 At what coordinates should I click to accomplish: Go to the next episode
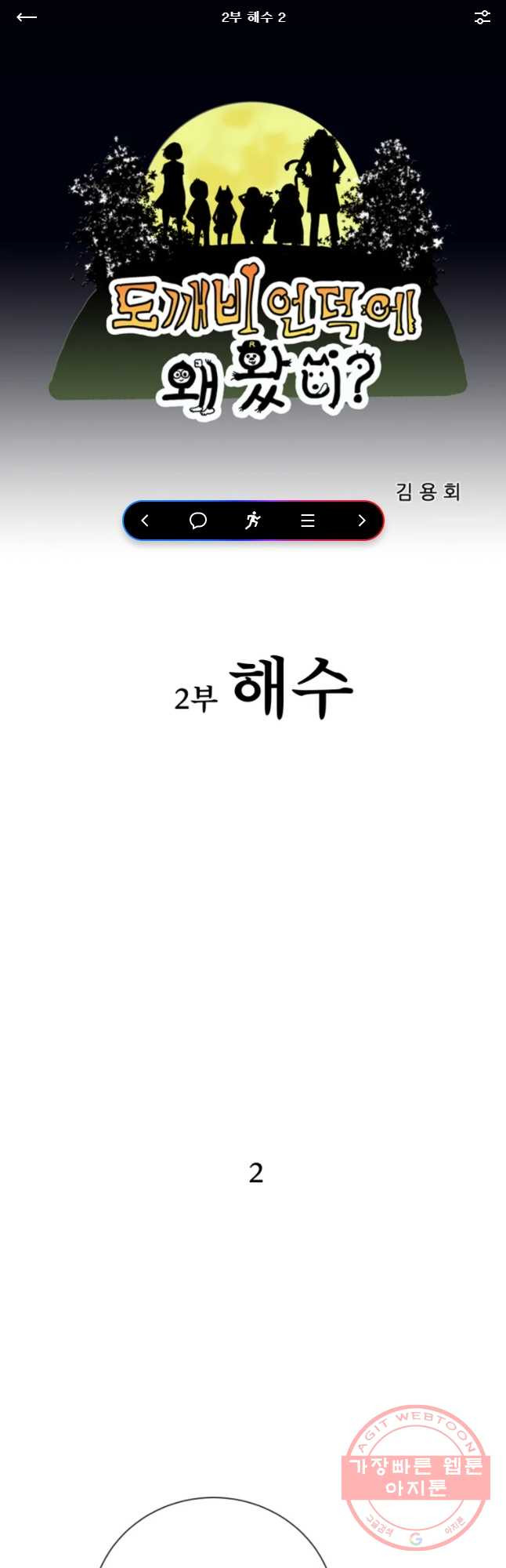pos(361,521)
